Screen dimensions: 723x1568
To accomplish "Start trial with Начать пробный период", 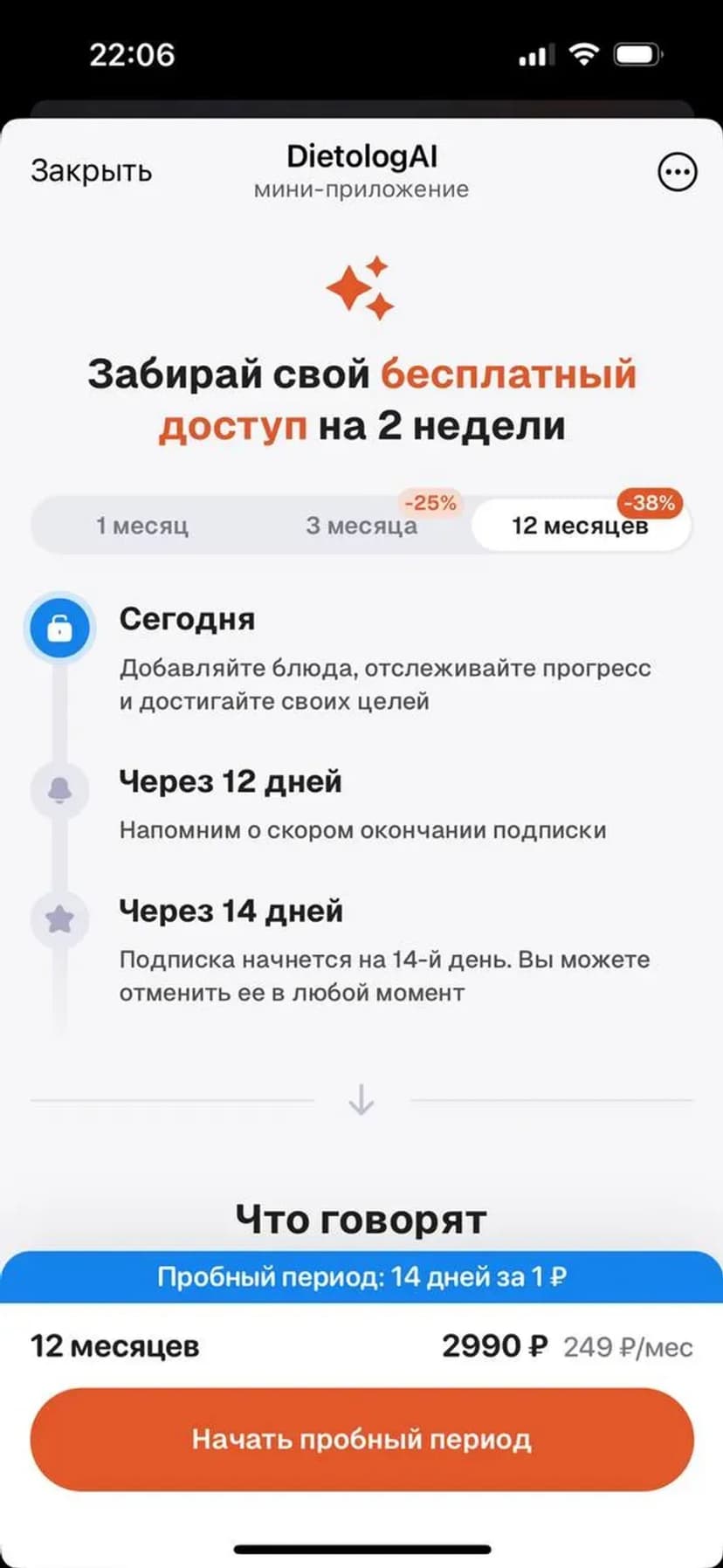I will [x=361, y=1439].
